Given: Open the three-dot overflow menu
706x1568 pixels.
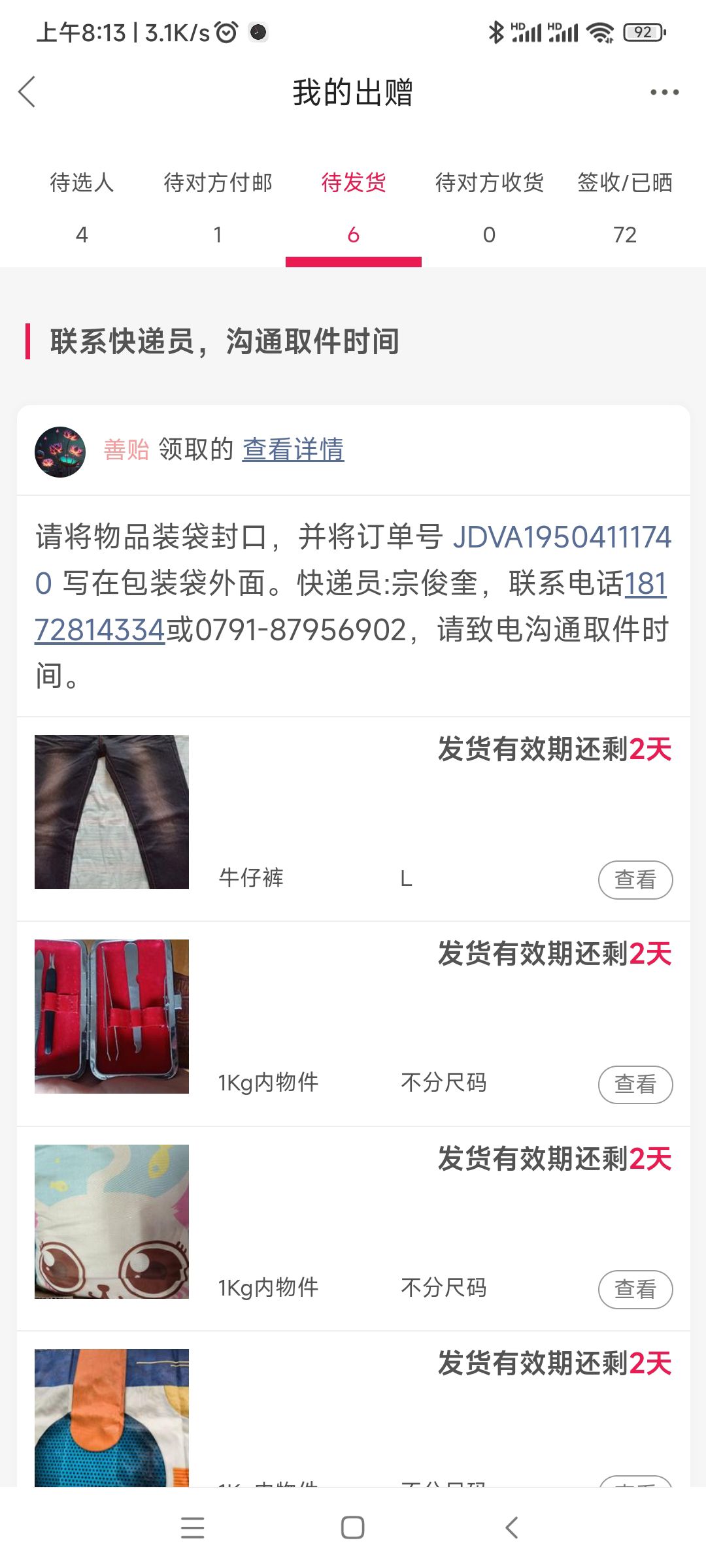Looking at the screenshot, I should [664, 92].
